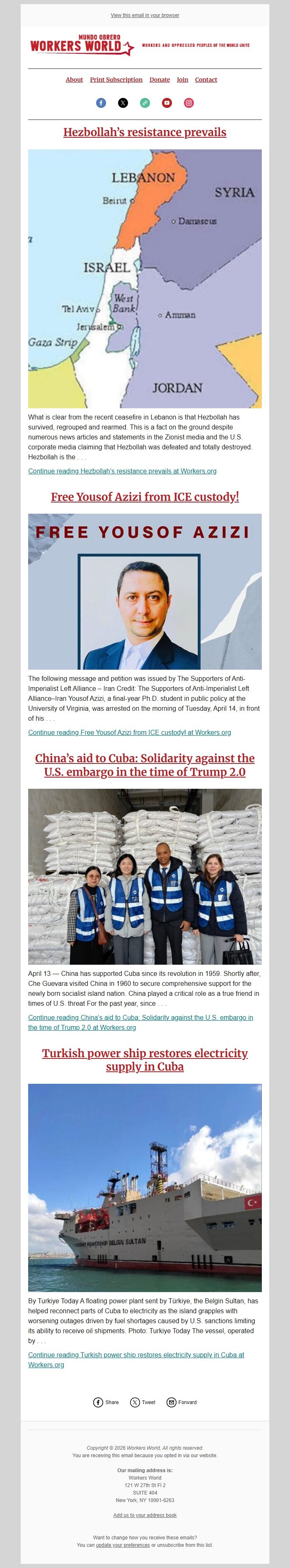Open the headline China's aid to Cuba

pos(145,765)
